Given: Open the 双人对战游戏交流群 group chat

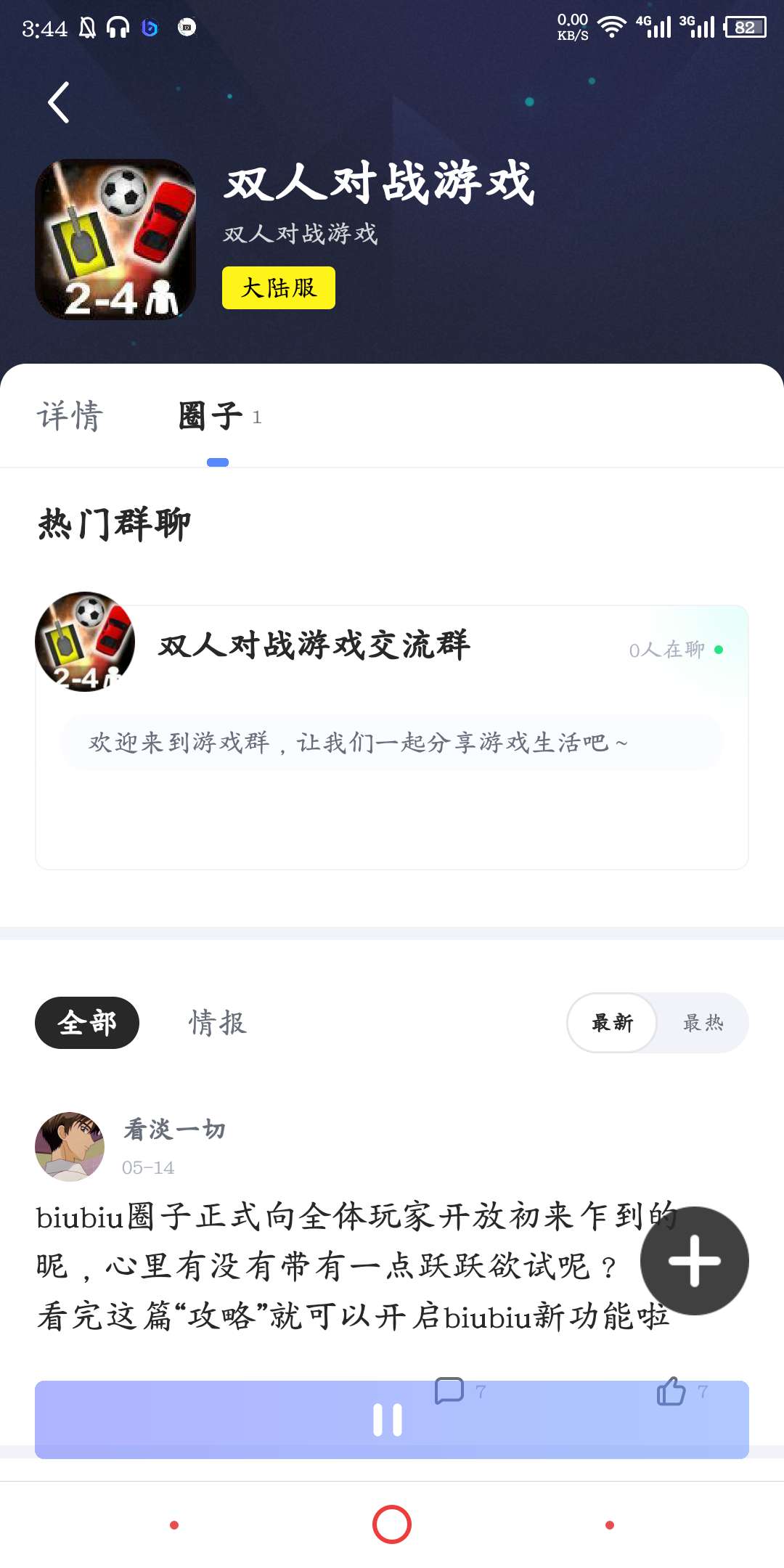Looking at the screenshot, I should pyautogui.click(x=314, y=645).
